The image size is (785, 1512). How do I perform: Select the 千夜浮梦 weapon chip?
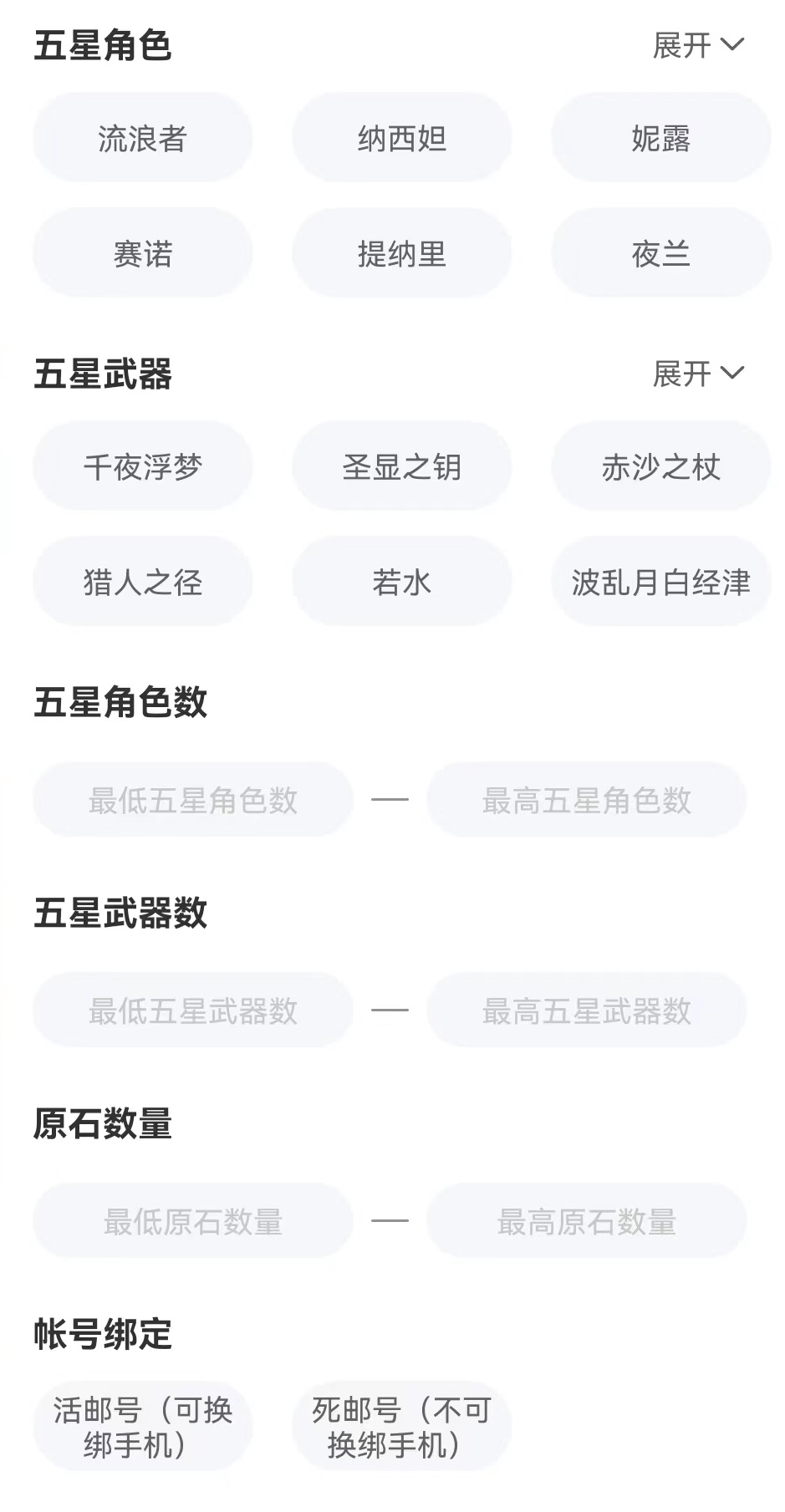[x=143, y=466]
